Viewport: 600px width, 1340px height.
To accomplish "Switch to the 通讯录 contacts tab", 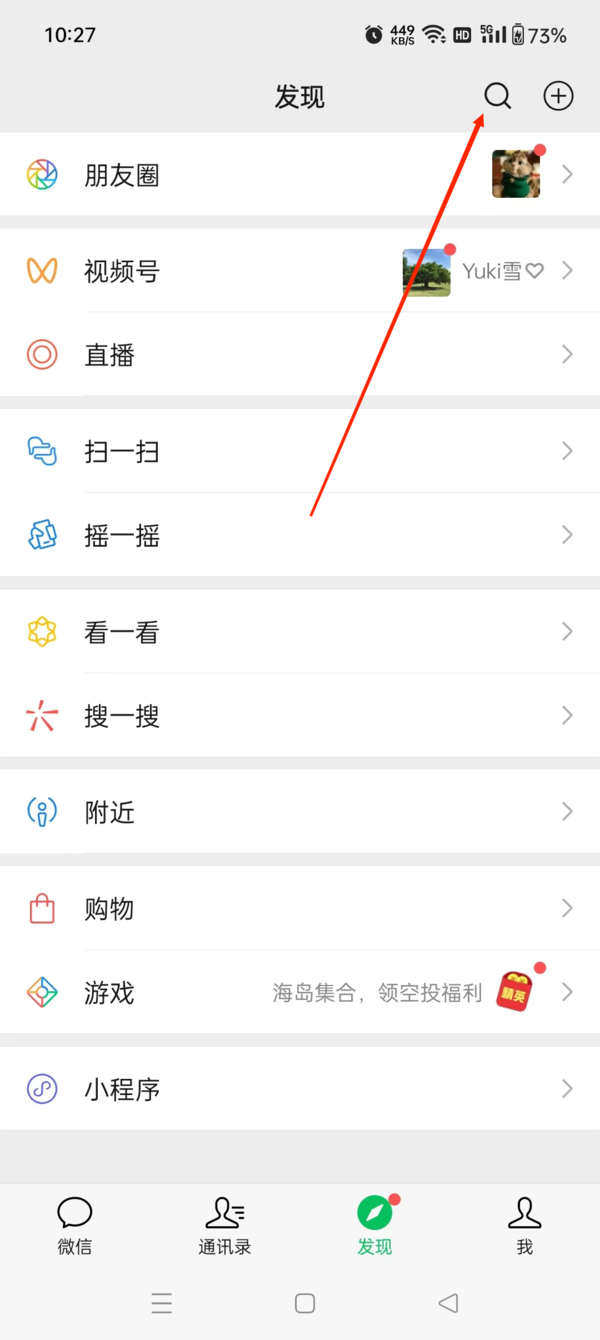I will [x=225, y=1225].
